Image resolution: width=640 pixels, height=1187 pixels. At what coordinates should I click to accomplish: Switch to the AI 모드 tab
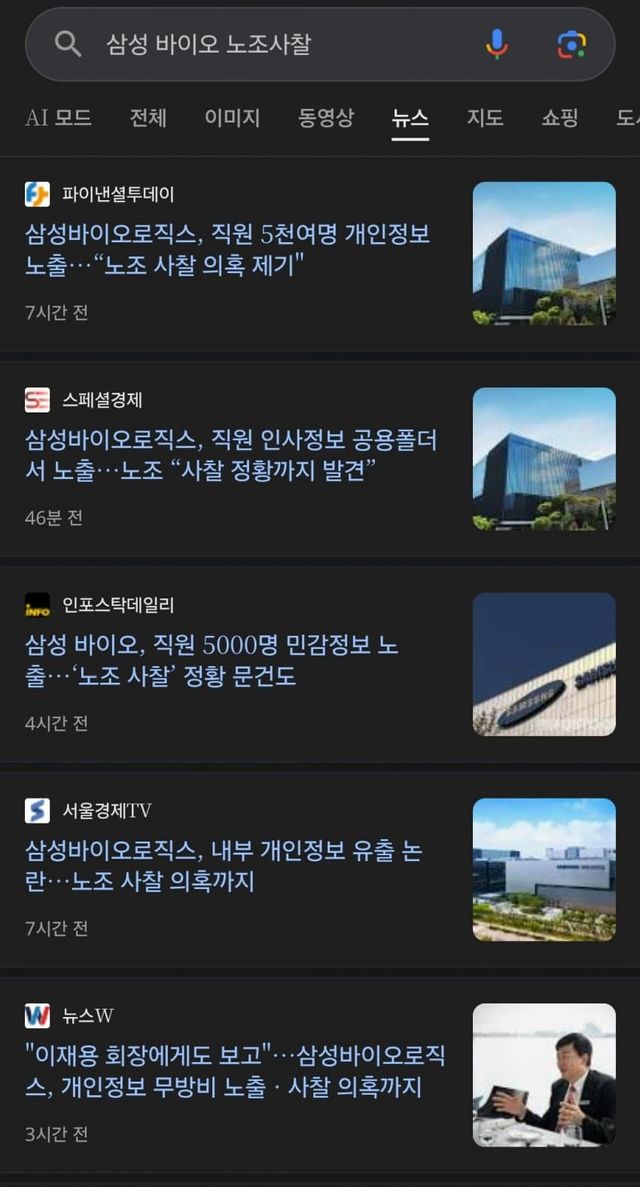click(x=58, y=118)
